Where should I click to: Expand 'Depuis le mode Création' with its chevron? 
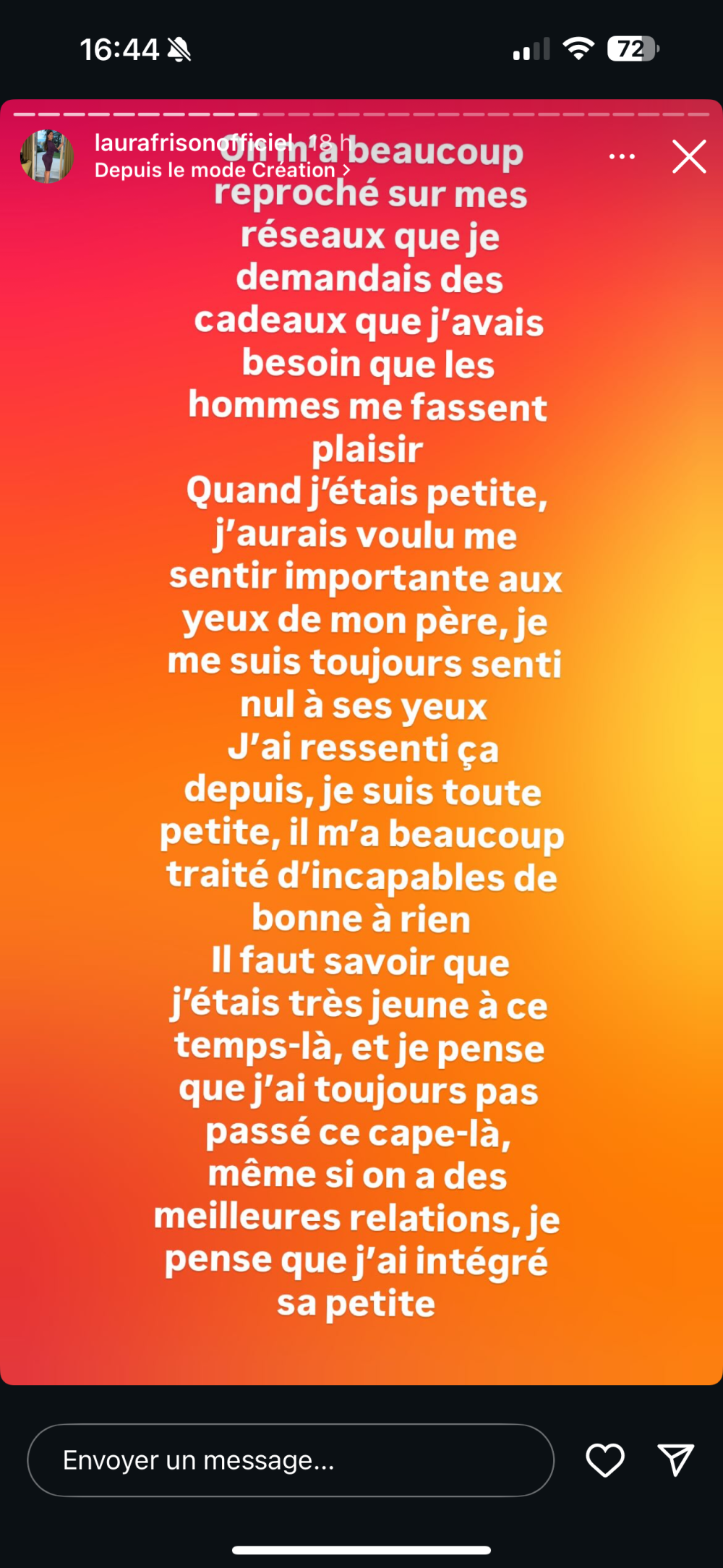[x=346, y=171]
